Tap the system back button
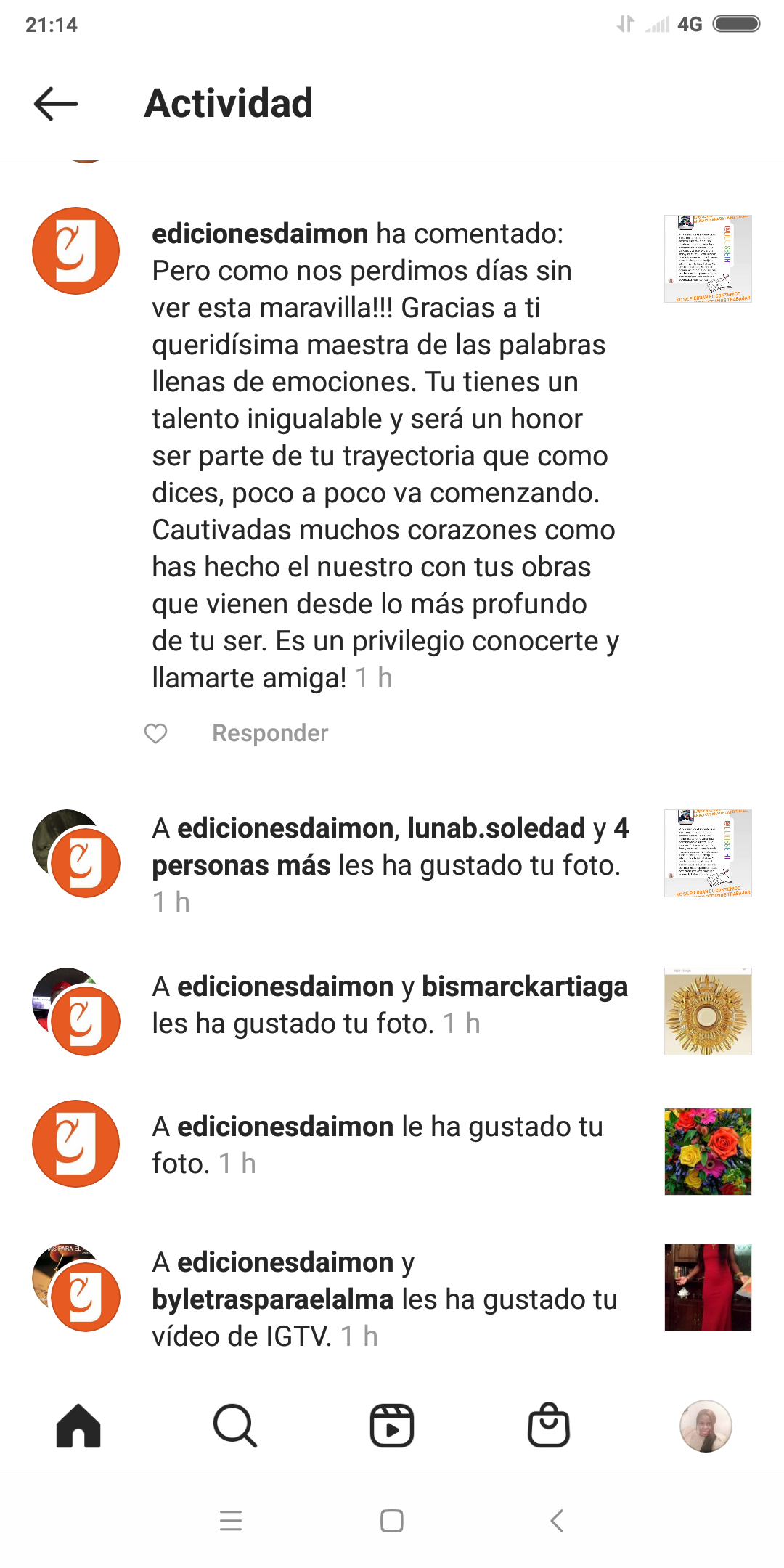 (x=557, y=1520)
